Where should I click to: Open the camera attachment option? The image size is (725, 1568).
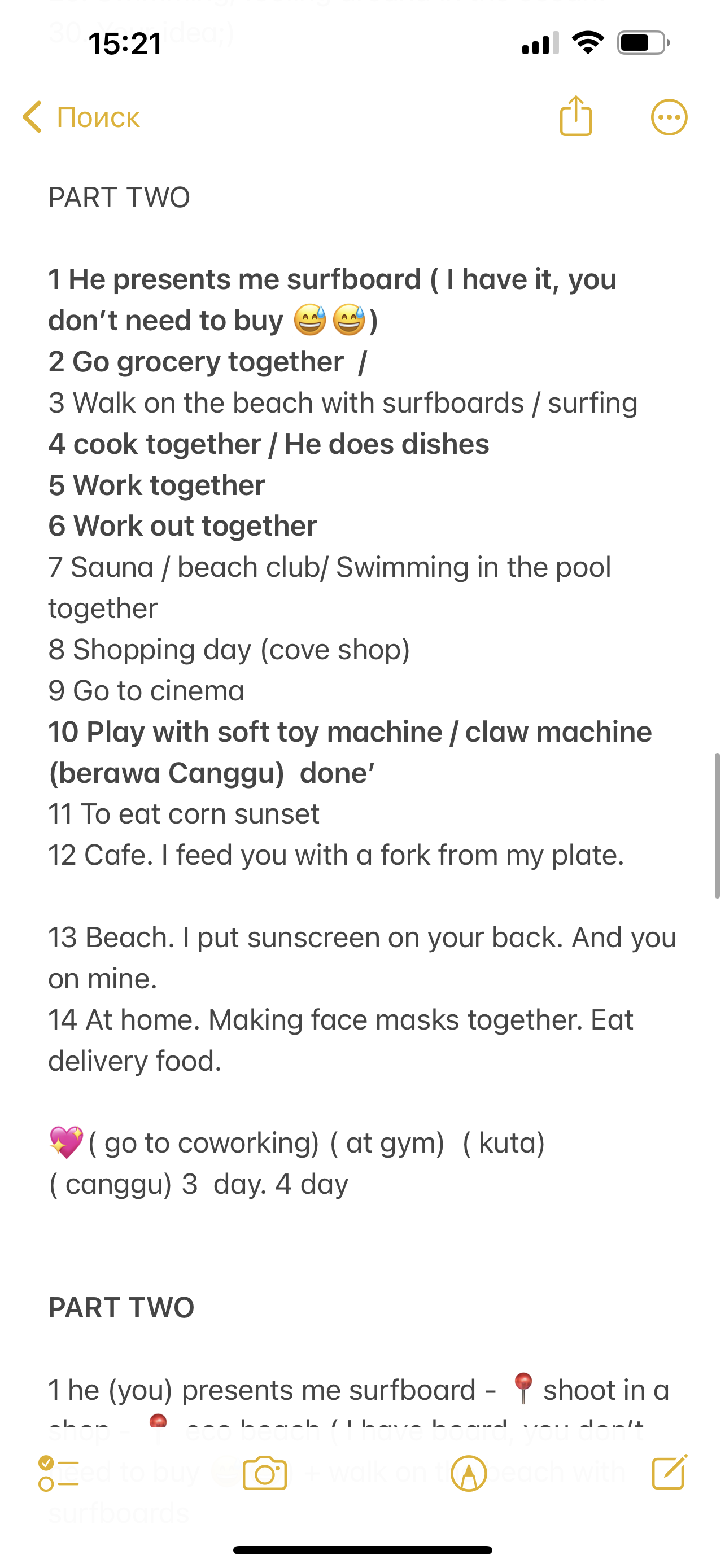point(264,1473)
